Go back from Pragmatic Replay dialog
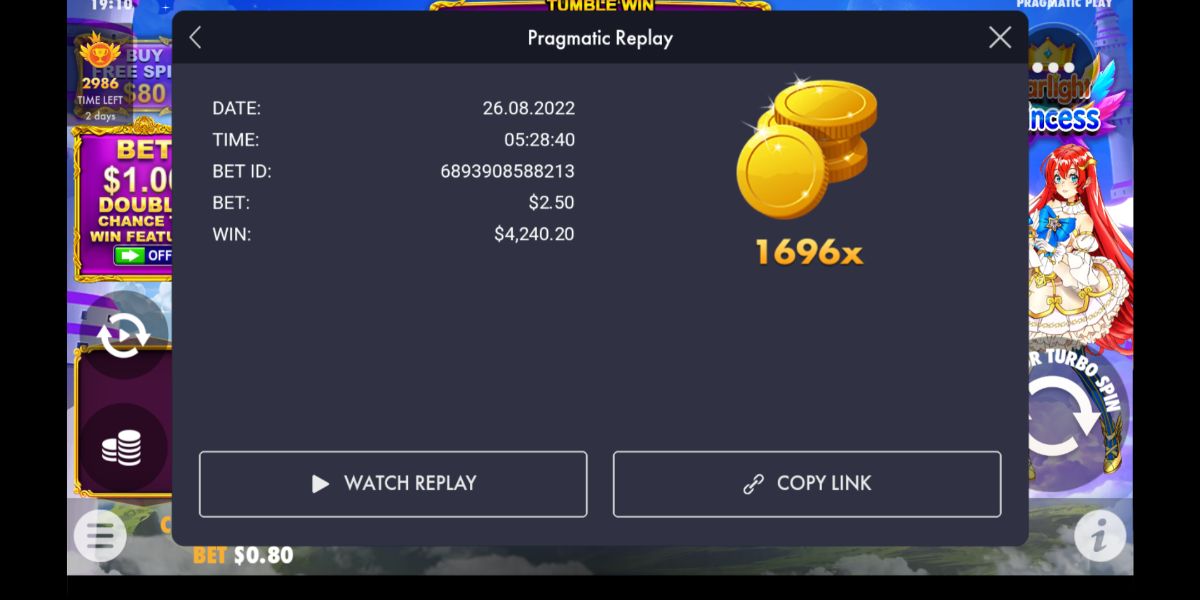The width and height of the screenshot is (1200, 600). point(196,38)
